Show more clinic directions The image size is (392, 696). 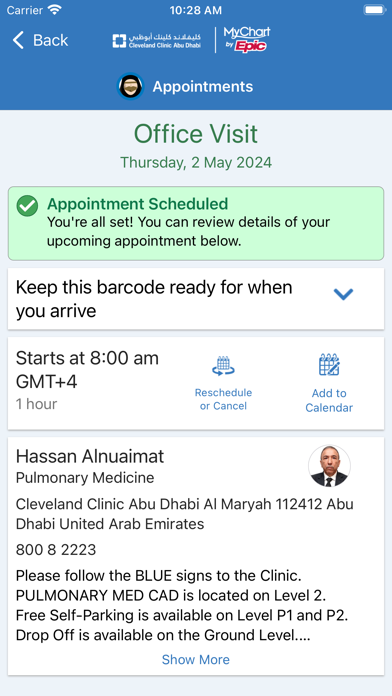click(x=196, y=660)
